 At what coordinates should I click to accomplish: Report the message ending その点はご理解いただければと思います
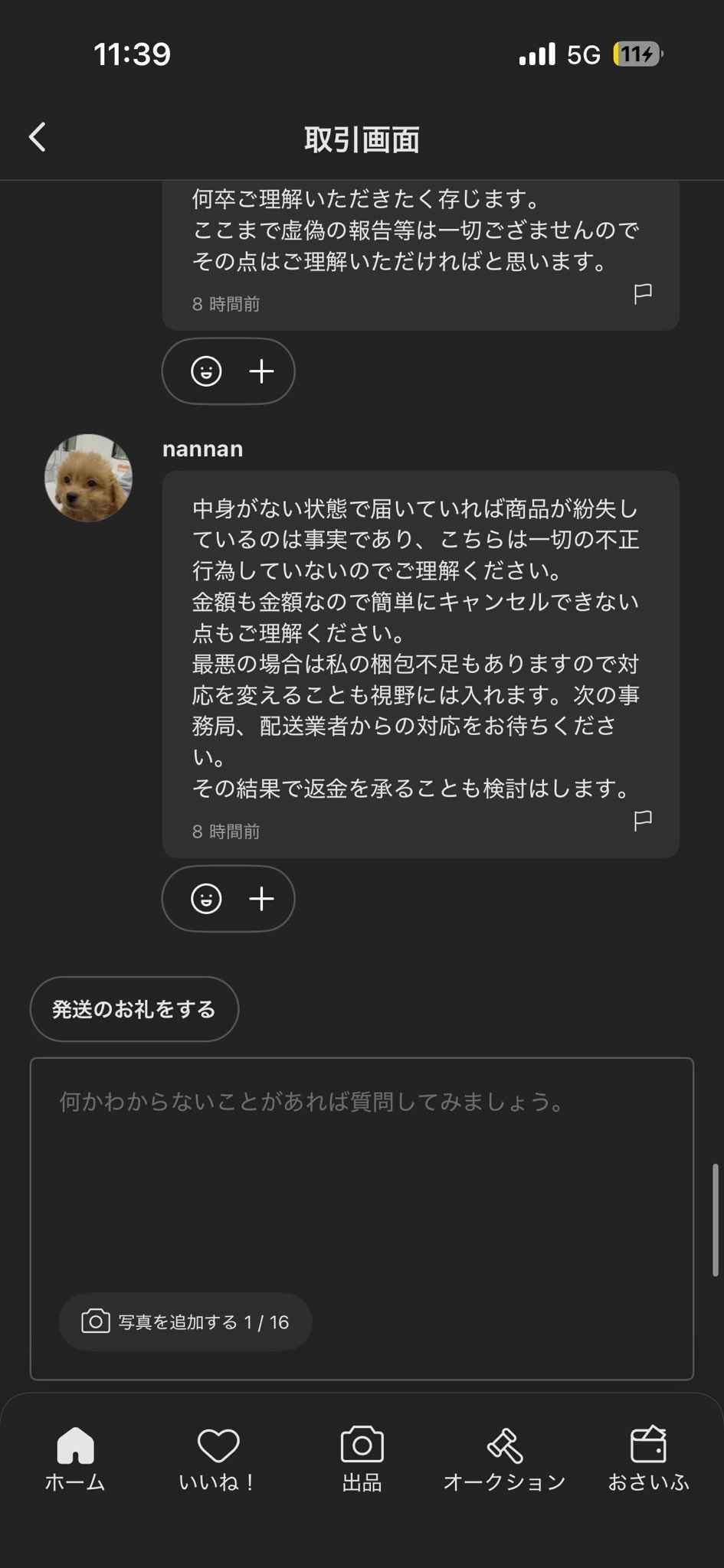642,293
